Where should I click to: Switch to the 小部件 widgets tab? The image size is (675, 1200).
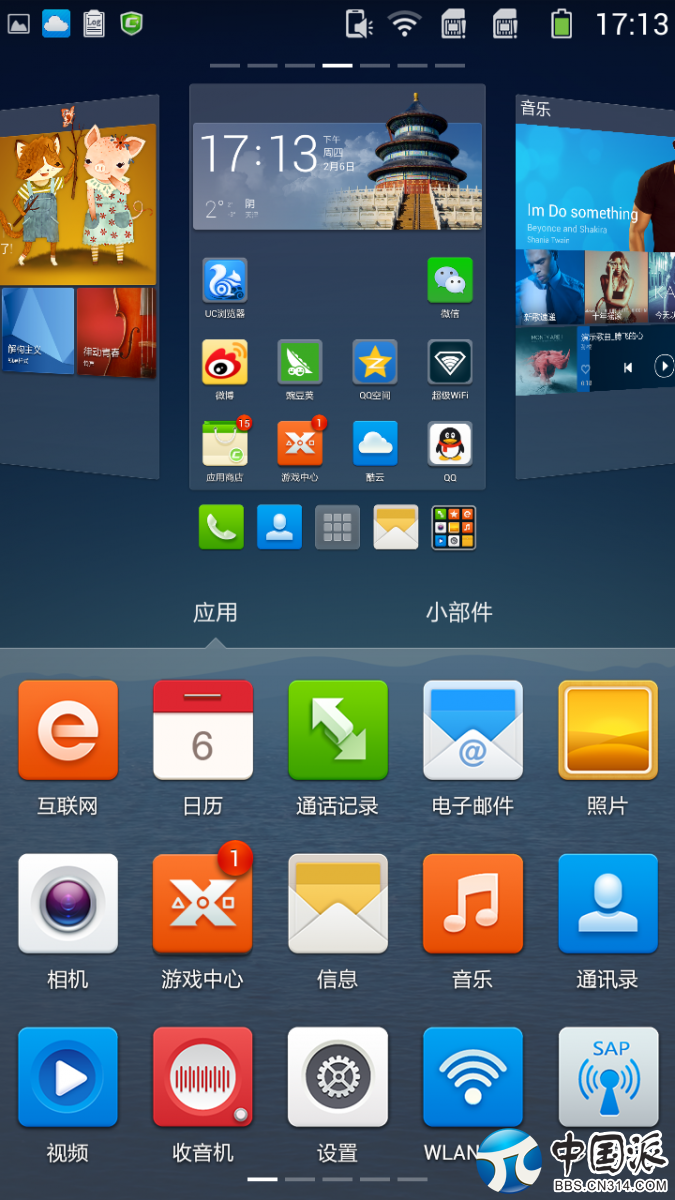[x=459, y=612]
